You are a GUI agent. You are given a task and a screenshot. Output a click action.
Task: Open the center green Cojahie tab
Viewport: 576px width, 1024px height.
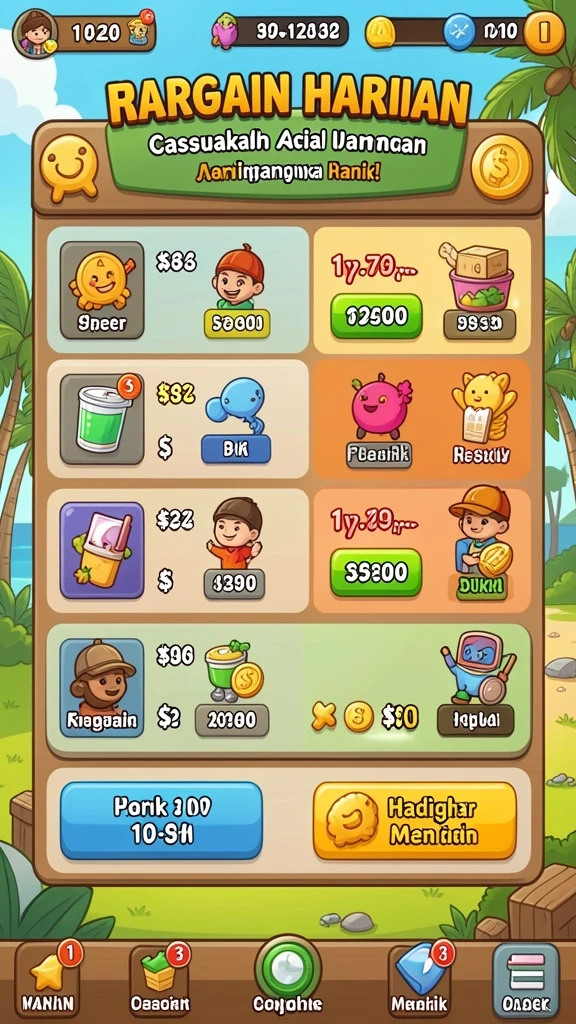click(x=288, y=976)
